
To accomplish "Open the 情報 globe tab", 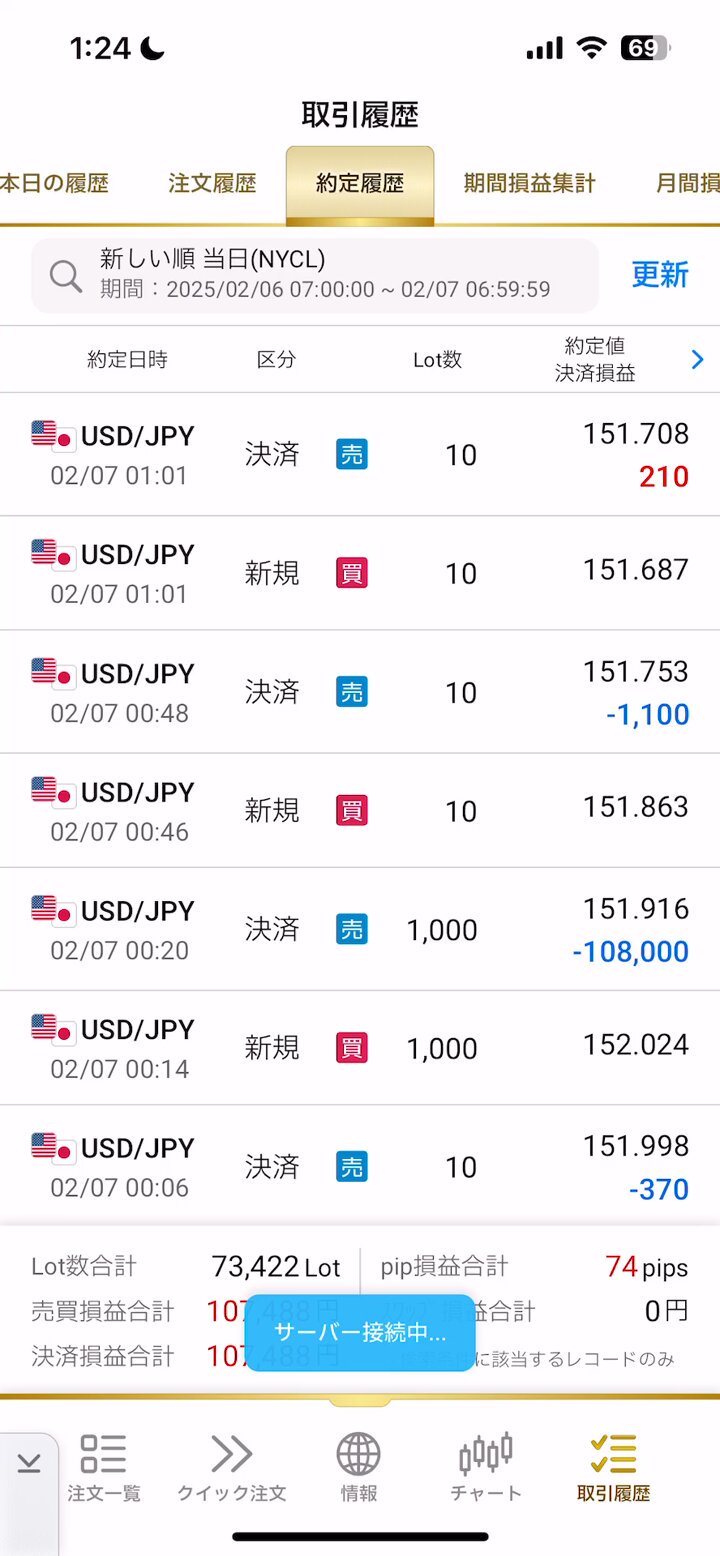I will (x=359, y=1467).
